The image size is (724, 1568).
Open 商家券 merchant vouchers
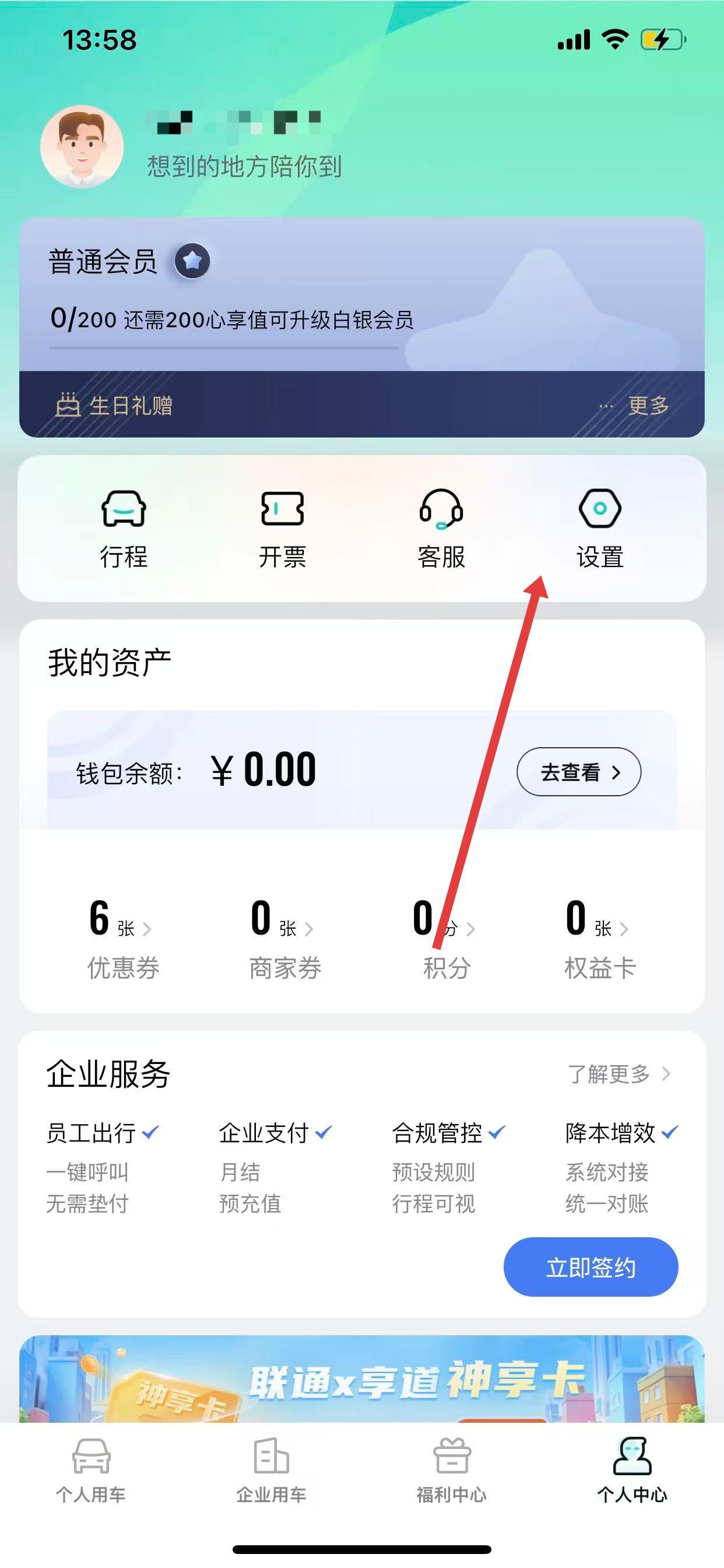point(284,939)
